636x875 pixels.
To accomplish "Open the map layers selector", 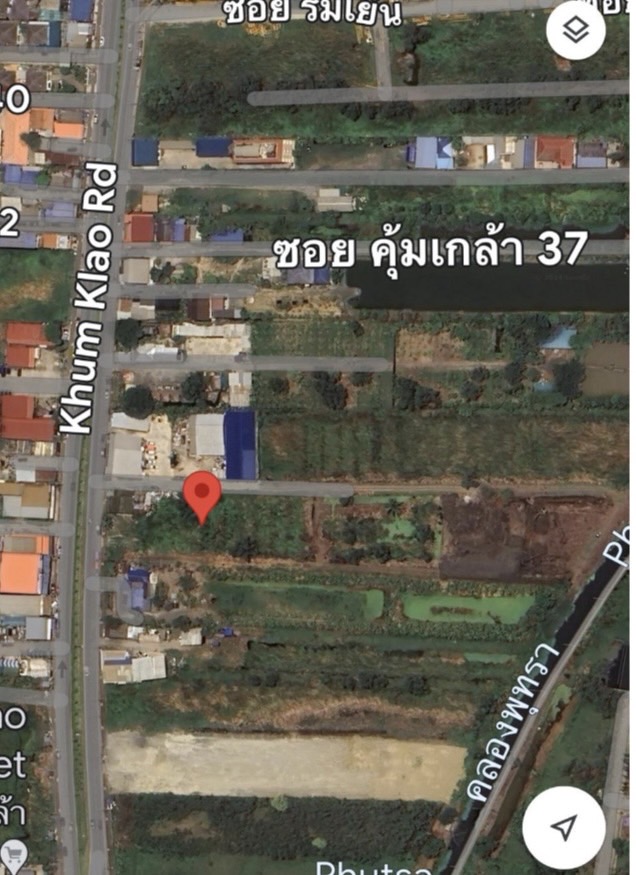I will point(576,30).
